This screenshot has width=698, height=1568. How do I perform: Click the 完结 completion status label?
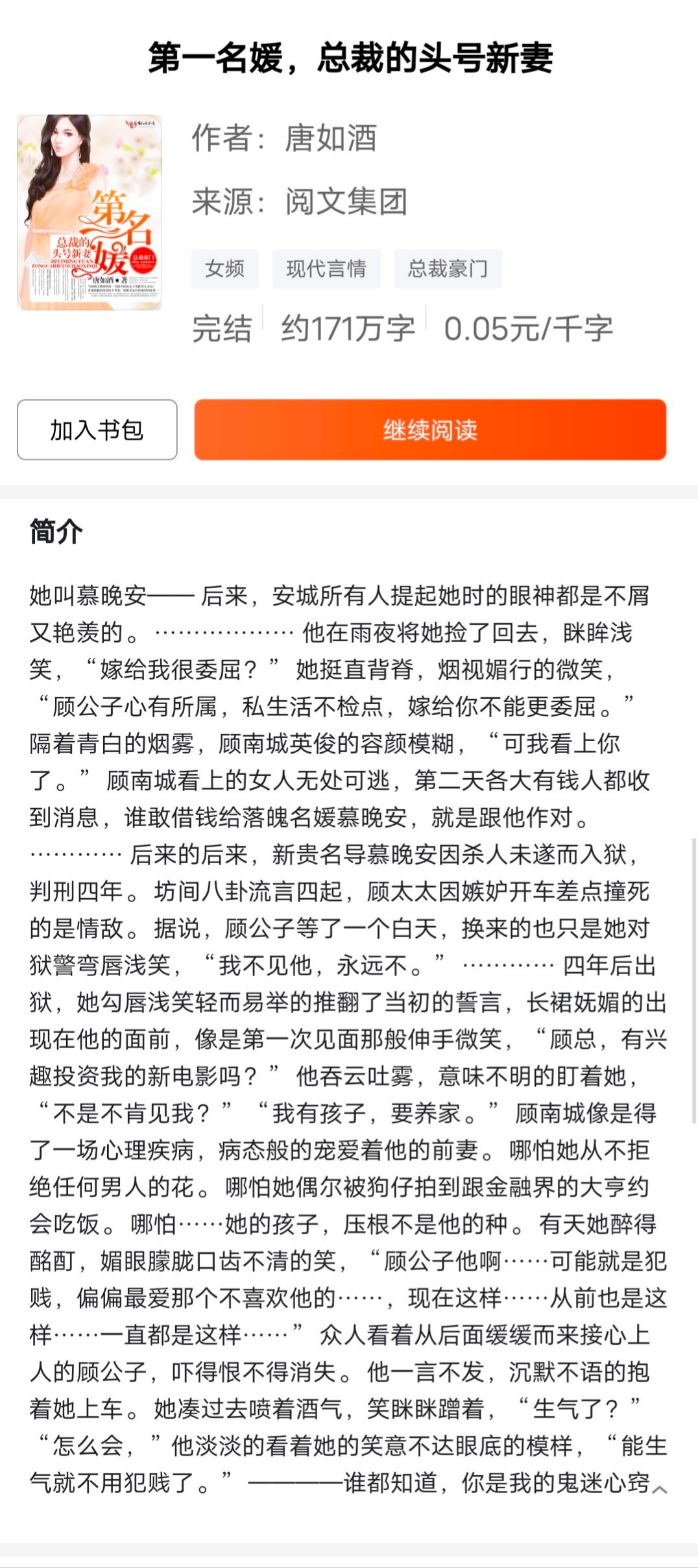(x=221, y=330)
